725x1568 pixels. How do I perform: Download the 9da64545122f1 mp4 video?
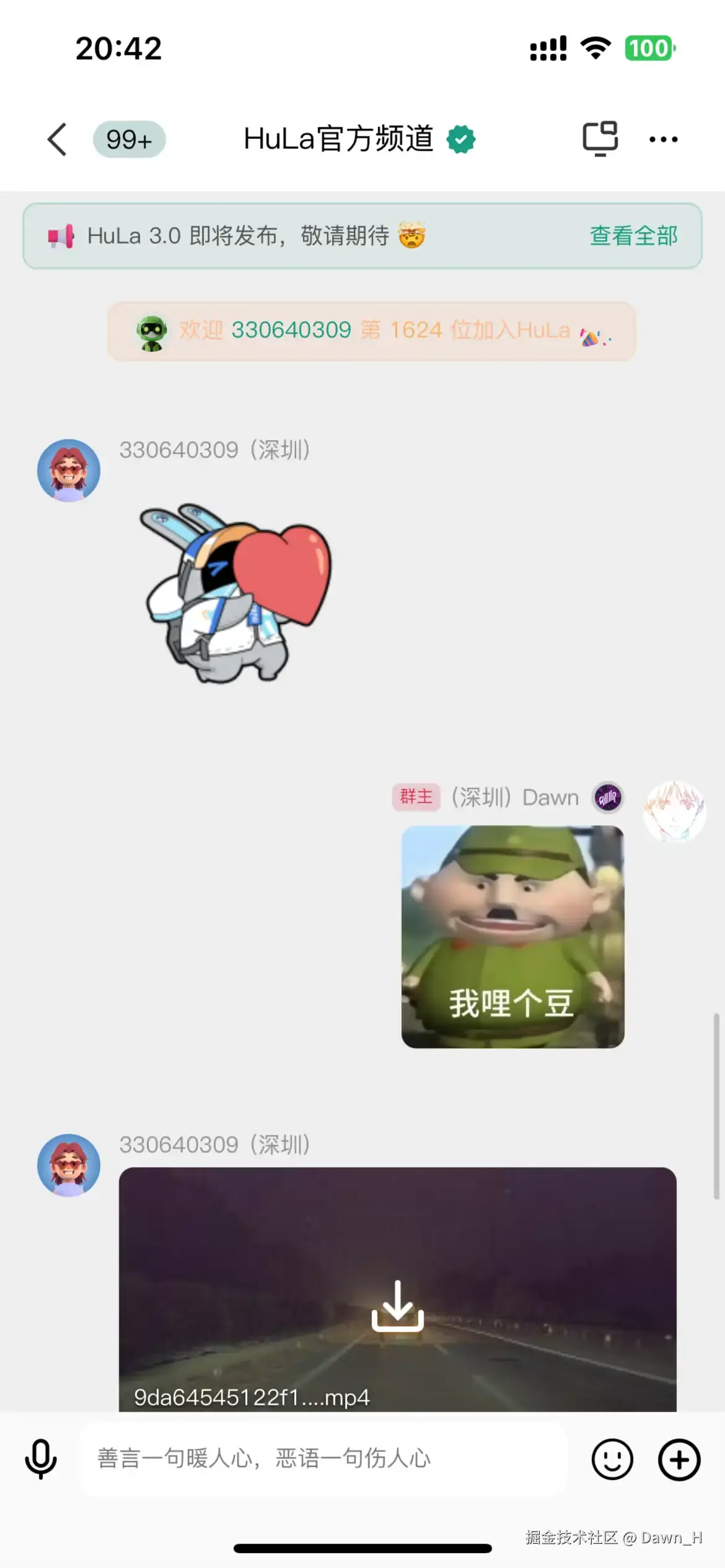397,1298
